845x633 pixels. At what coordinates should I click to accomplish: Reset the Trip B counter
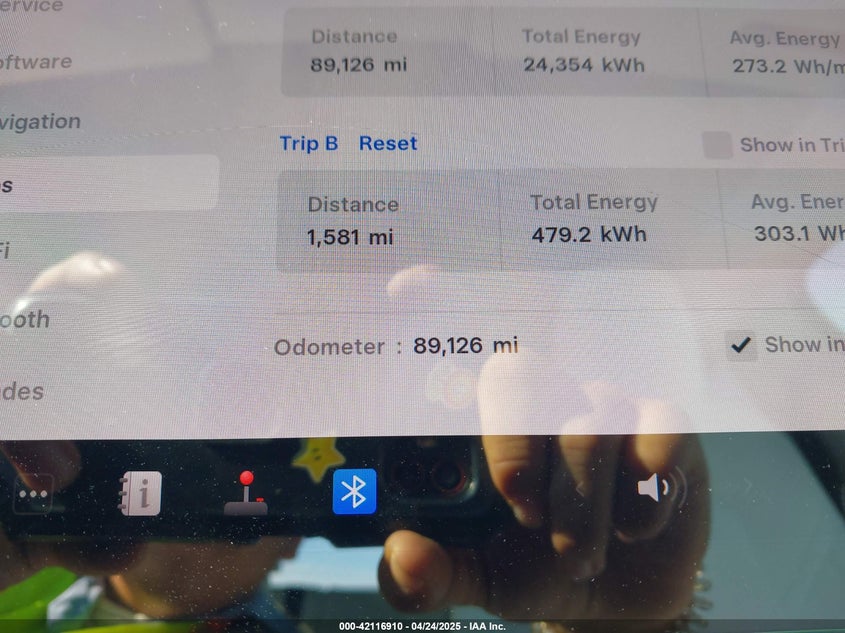coord(388,143)
